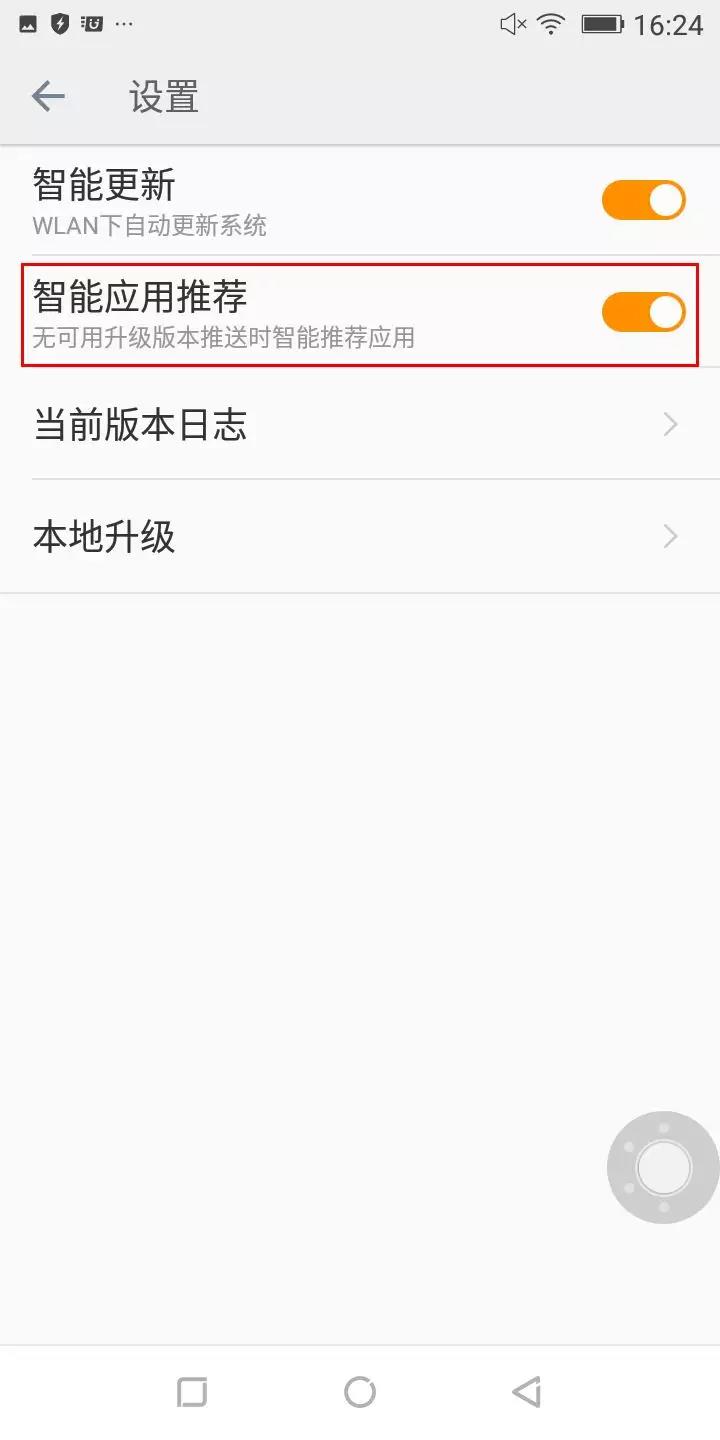Open 本地升级
Image resolution: width=720 pixels, height=1440 pixels.
point(360,537)
